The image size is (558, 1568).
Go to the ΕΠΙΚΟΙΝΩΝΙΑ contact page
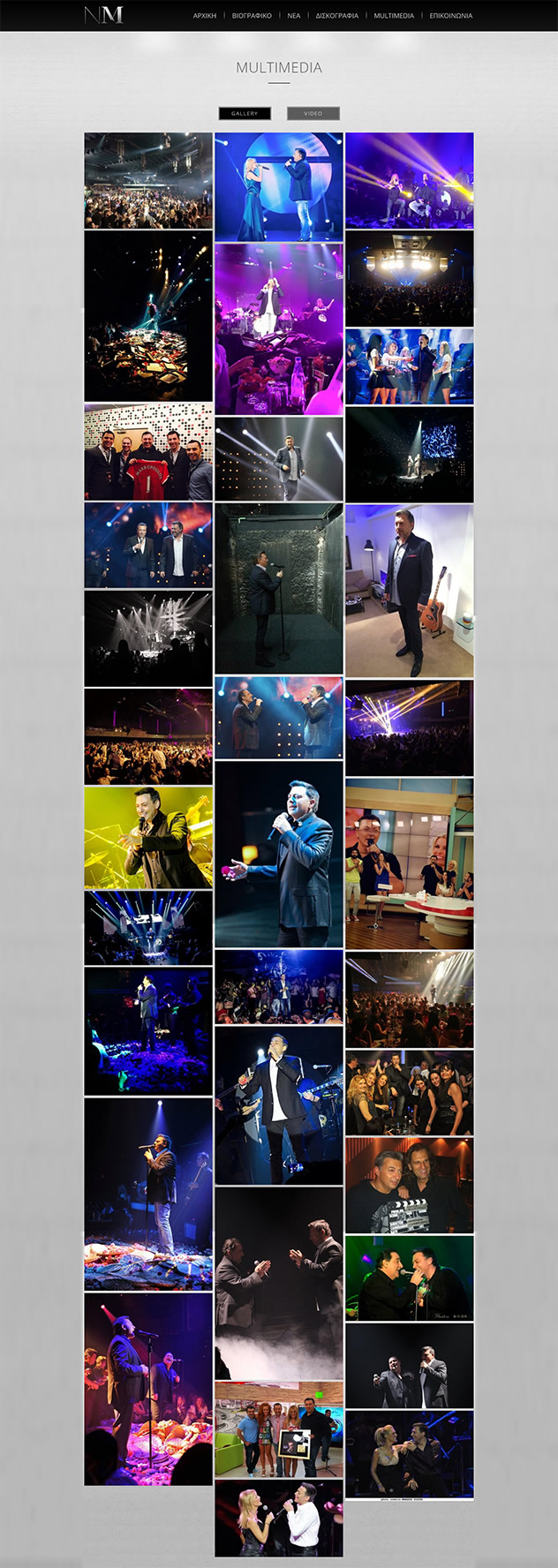click(x=450, y=16)
